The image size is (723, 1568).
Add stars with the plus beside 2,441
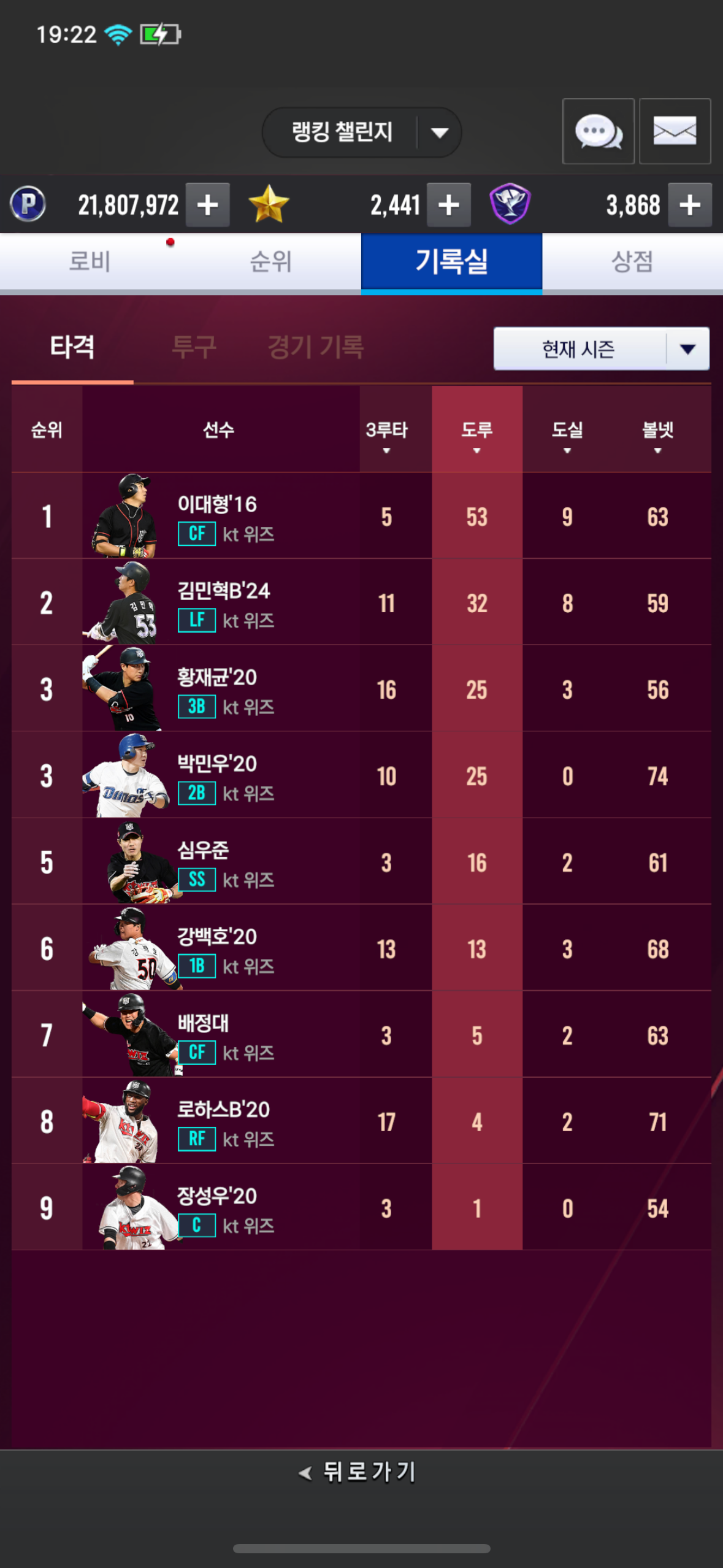point(449,205)
